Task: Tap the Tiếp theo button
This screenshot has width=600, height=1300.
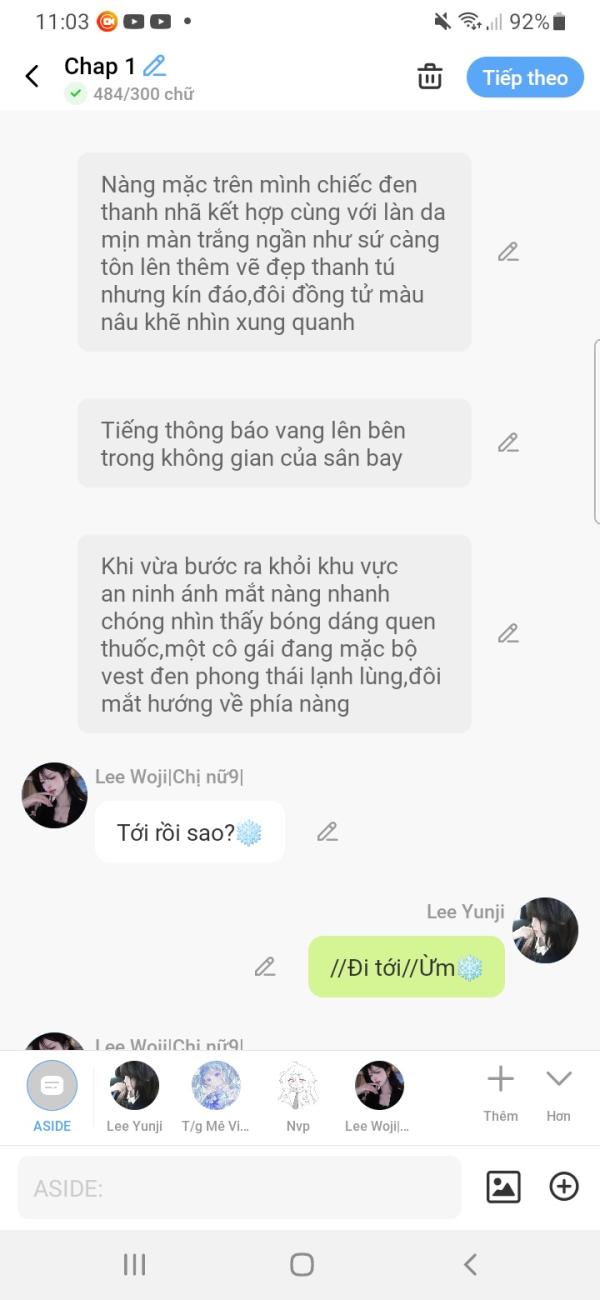Action: click(525, 78)
